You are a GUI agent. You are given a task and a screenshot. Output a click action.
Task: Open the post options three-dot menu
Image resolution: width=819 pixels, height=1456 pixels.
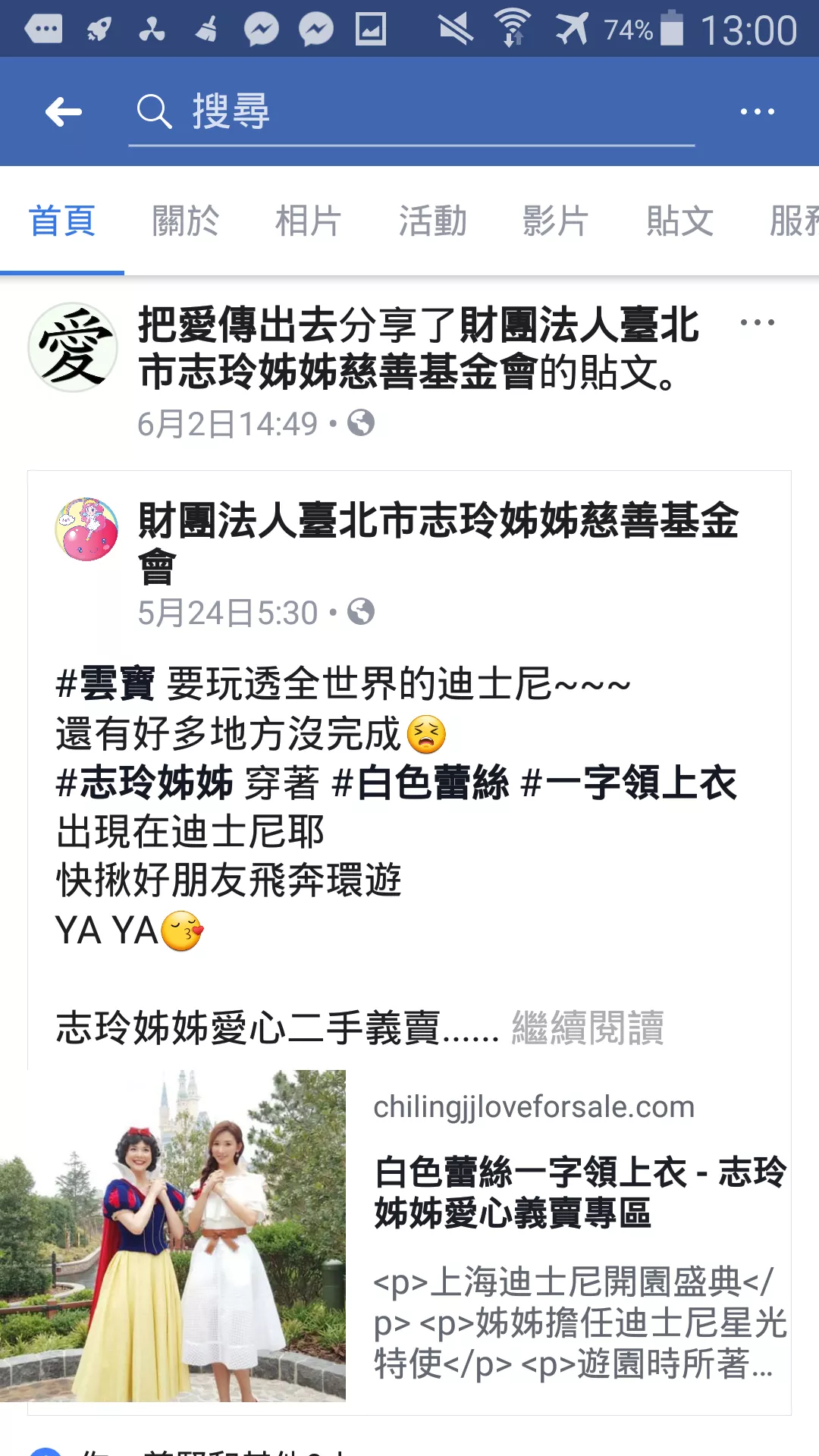click(757, 323)
